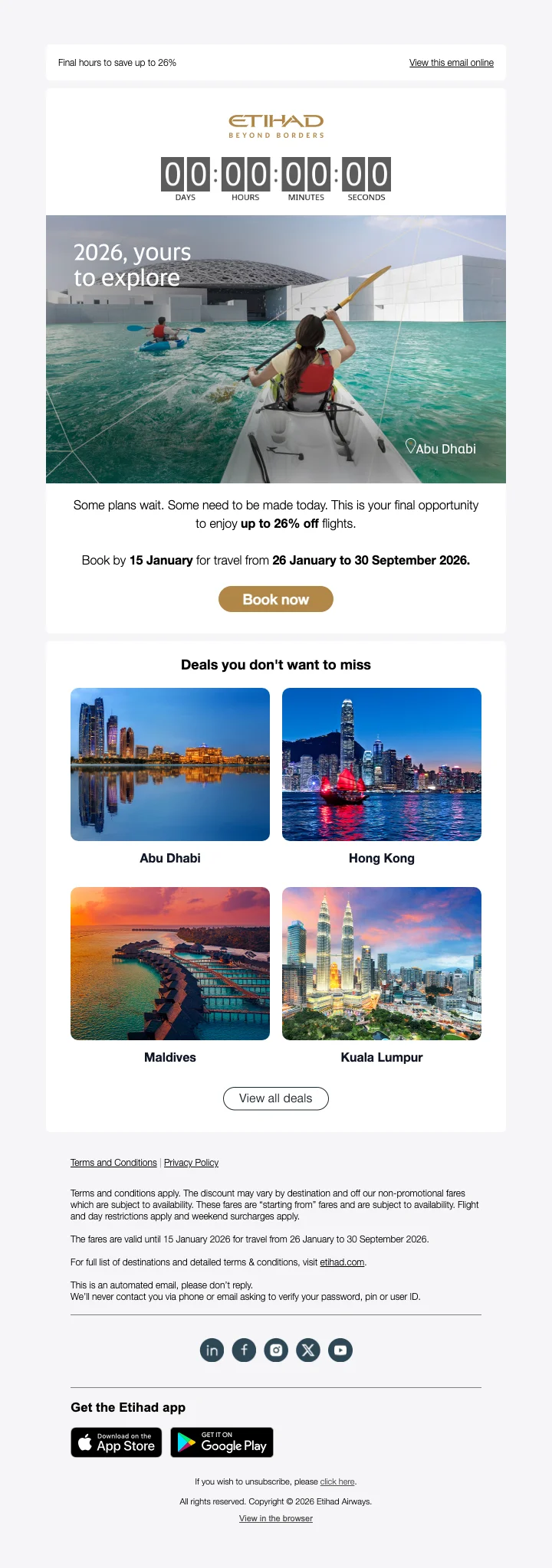Image resolution: width=552 pixels, height=1568 pixels.
Task: Open View this email online link
Action: pyautogui.click(x=451, y=63)
